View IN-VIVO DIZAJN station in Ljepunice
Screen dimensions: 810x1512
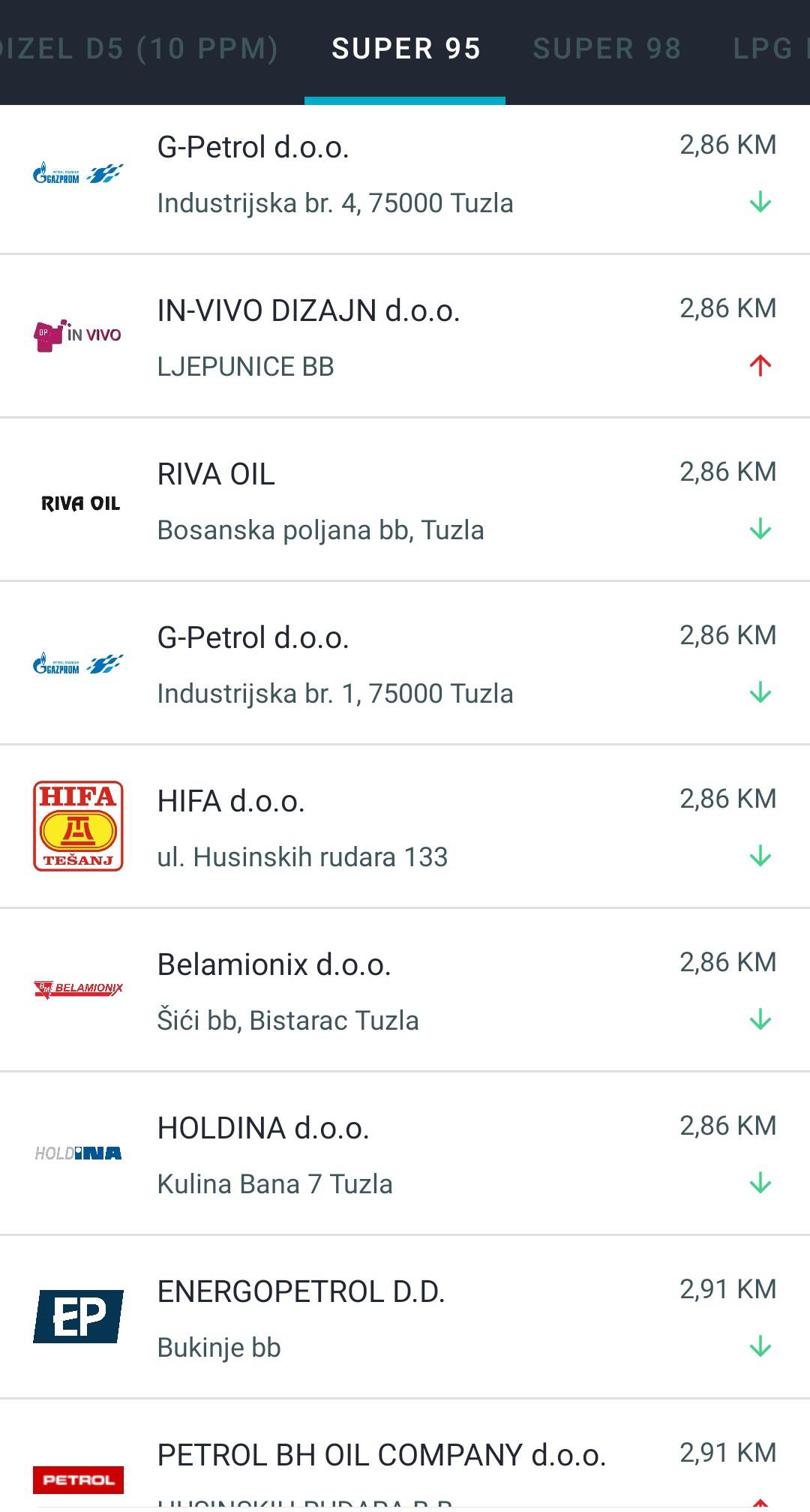(405, 337)
